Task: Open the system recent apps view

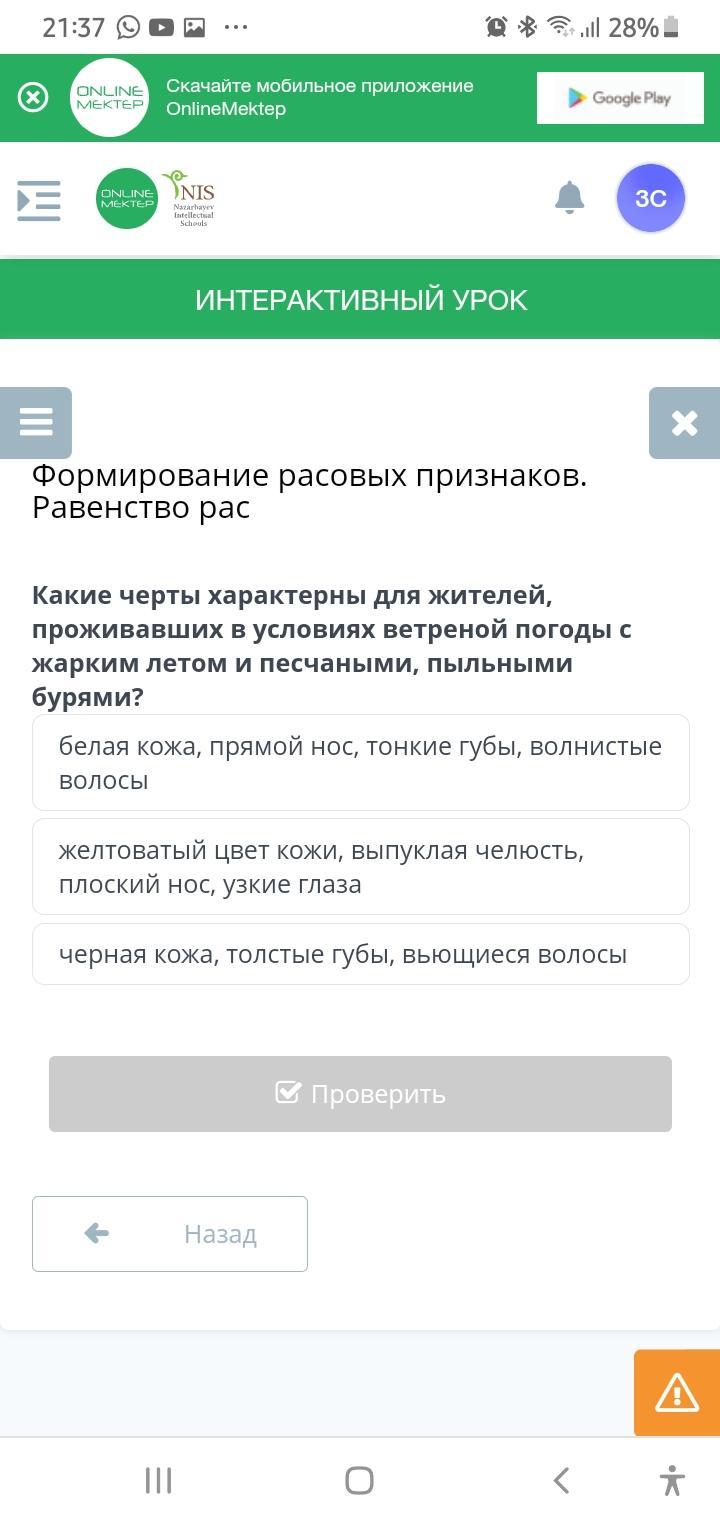Action: click(x=158, y=1480)
